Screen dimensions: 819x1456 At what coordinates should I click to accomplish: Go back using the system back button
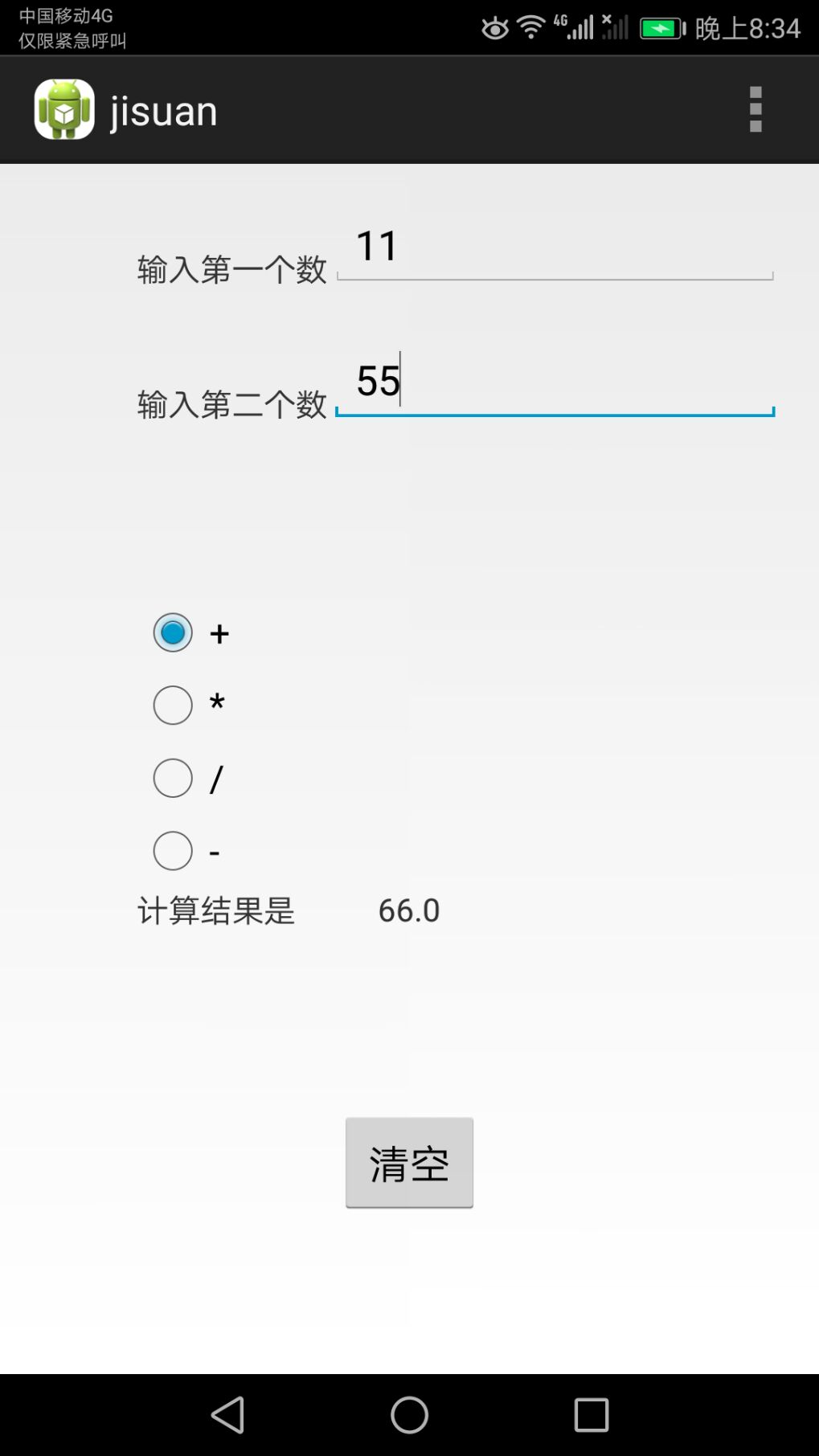227,1415
